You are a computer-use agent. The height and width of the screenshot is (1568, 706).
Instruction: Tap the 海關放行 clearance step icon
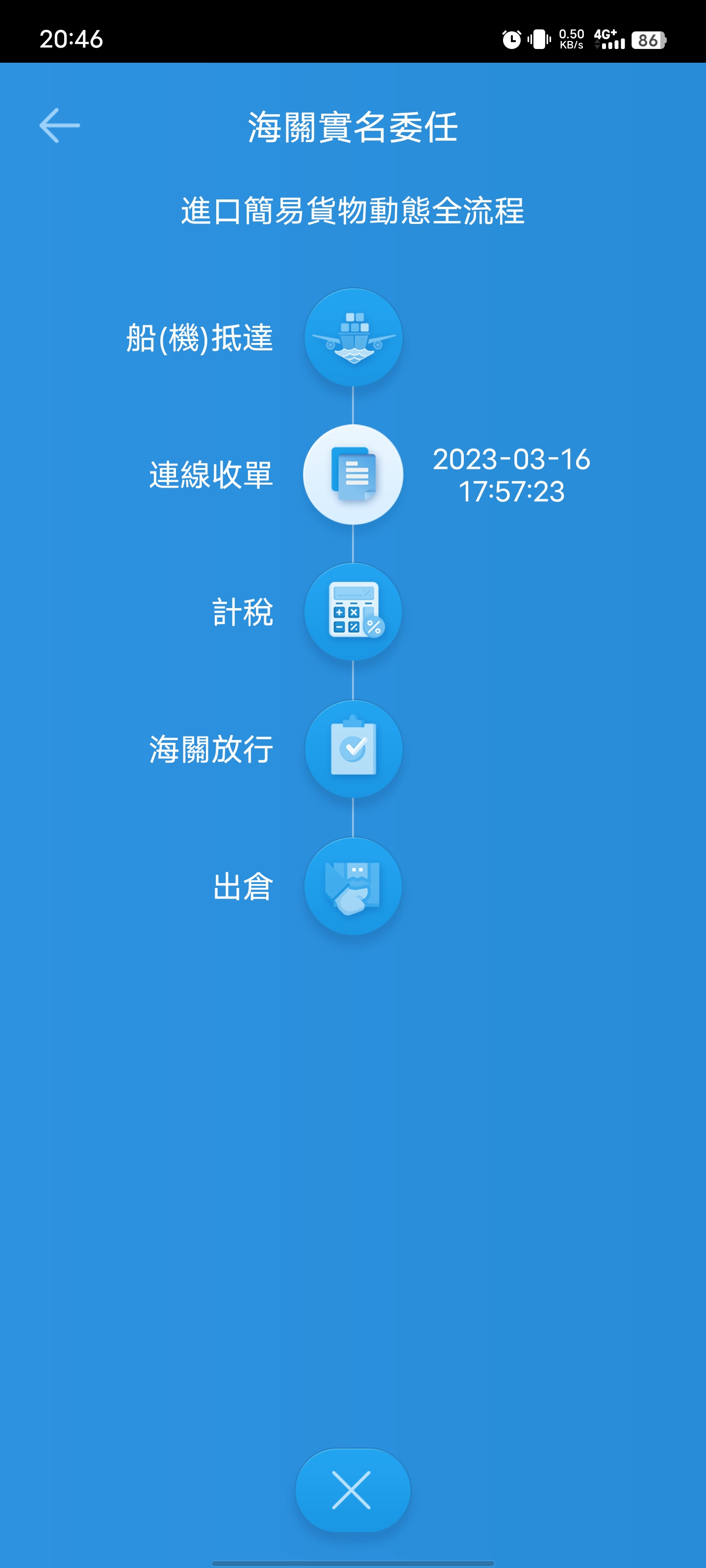point(353,749)
